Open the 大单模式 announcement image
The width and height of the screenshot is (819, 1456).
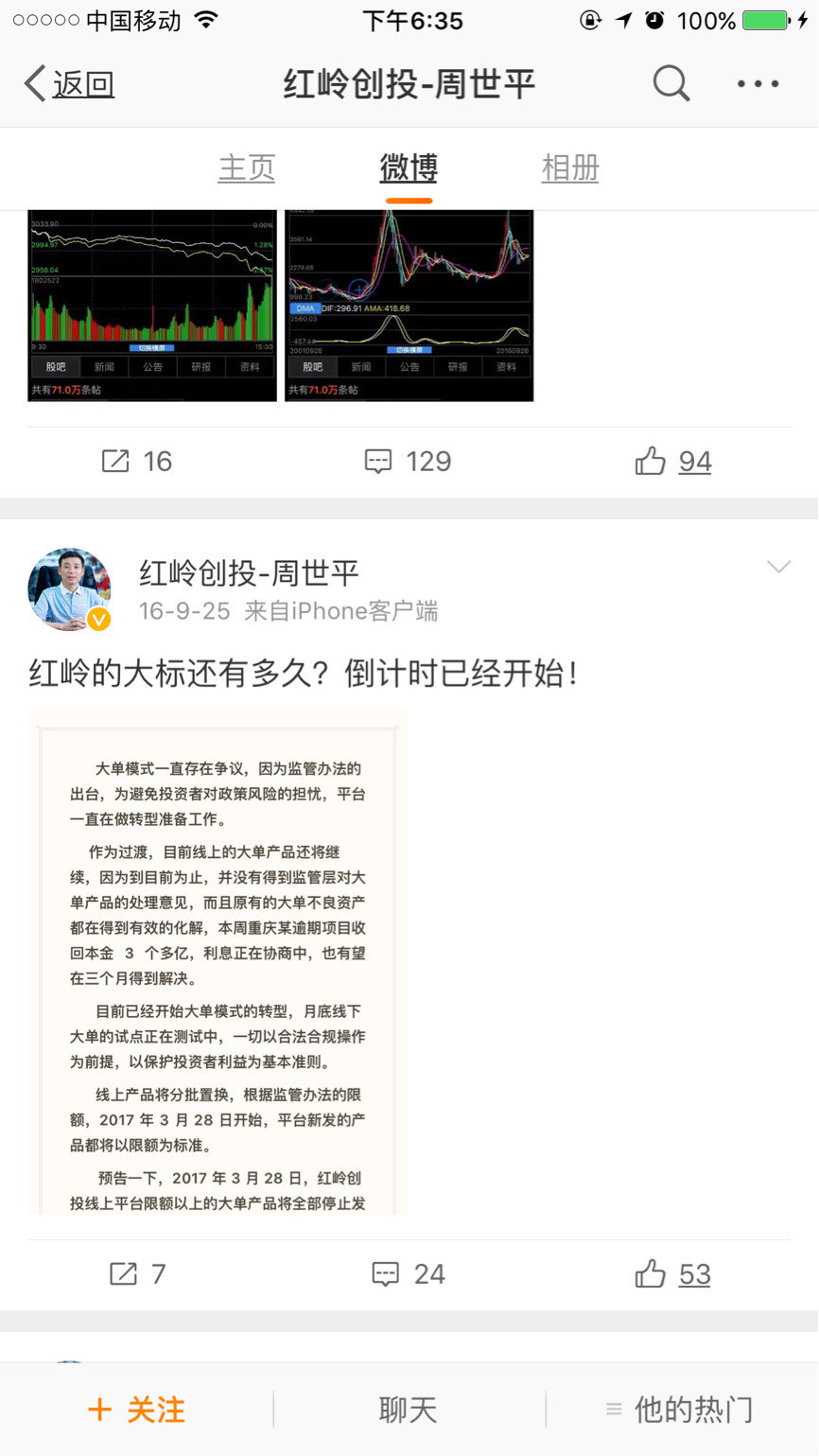click(x=218, y=960)
